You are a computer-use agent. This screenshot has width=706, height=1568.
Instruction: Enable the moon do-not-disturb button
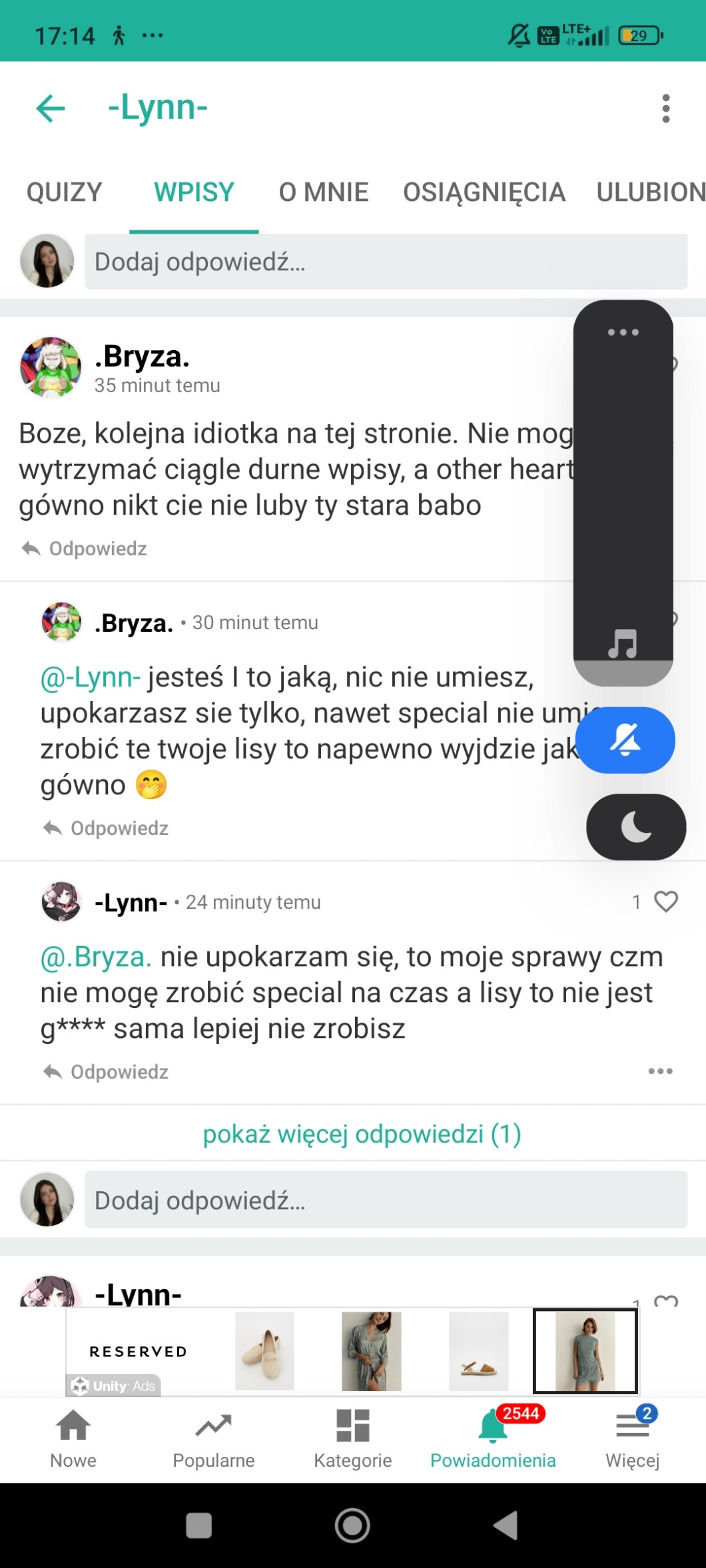tap(636, 827)
